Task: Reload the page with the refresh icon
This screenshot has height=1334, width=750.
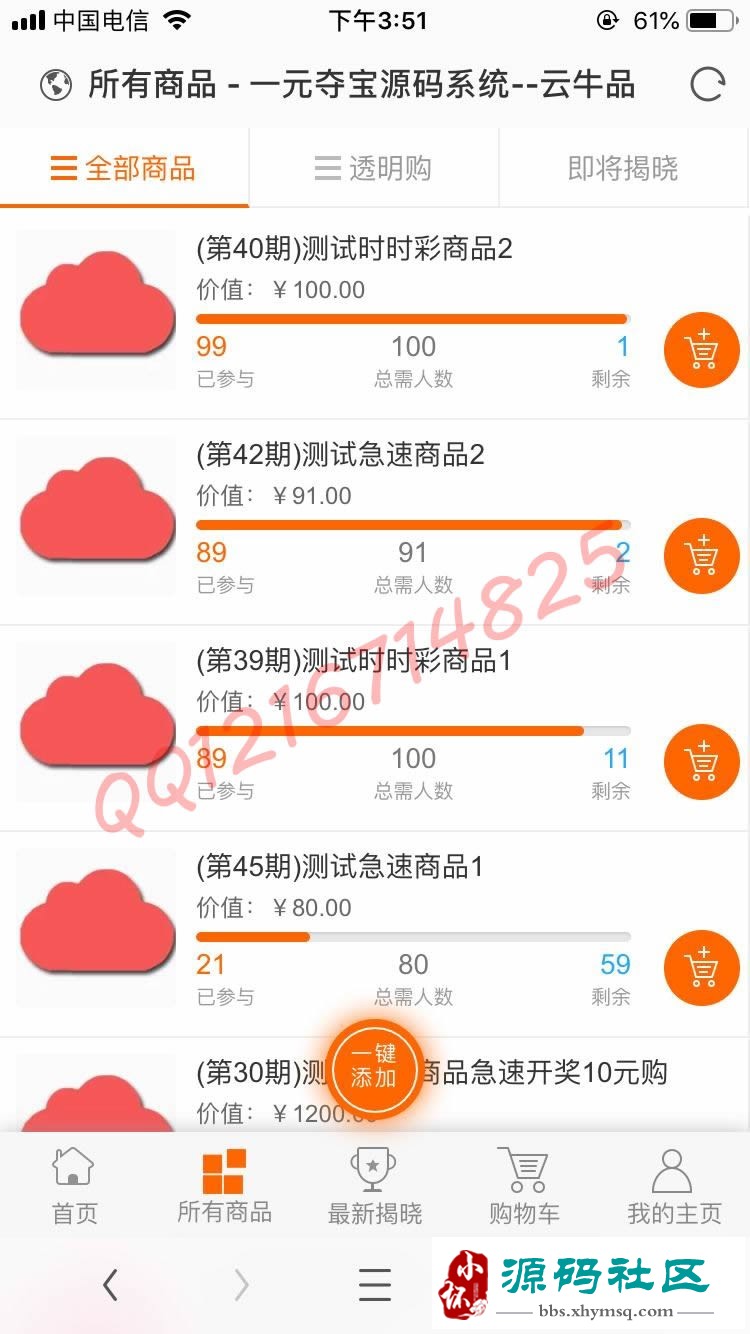Action: (707, 85)
